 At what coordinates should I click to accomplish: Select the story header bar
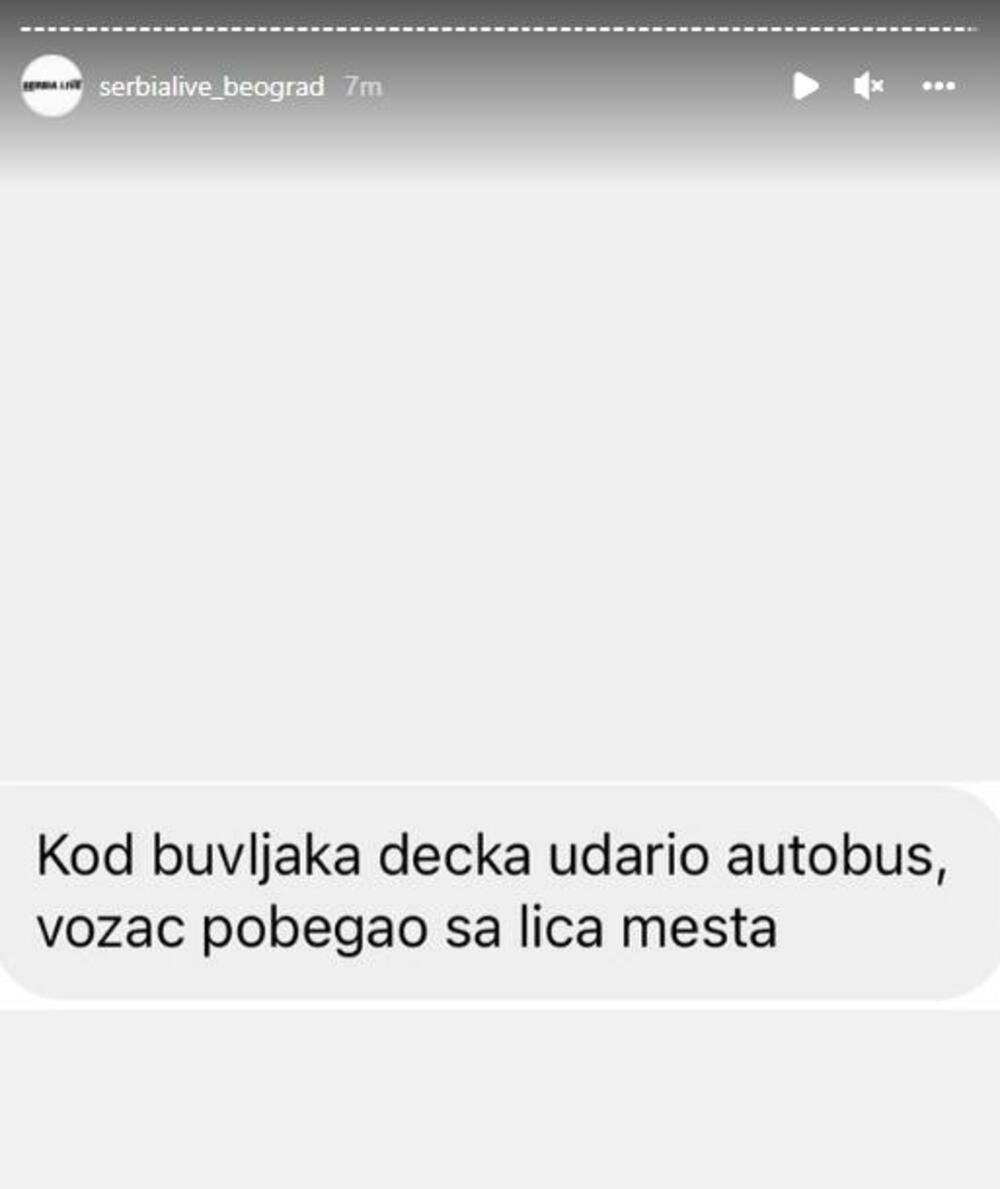pyautogui.click(x=500, y=86)
